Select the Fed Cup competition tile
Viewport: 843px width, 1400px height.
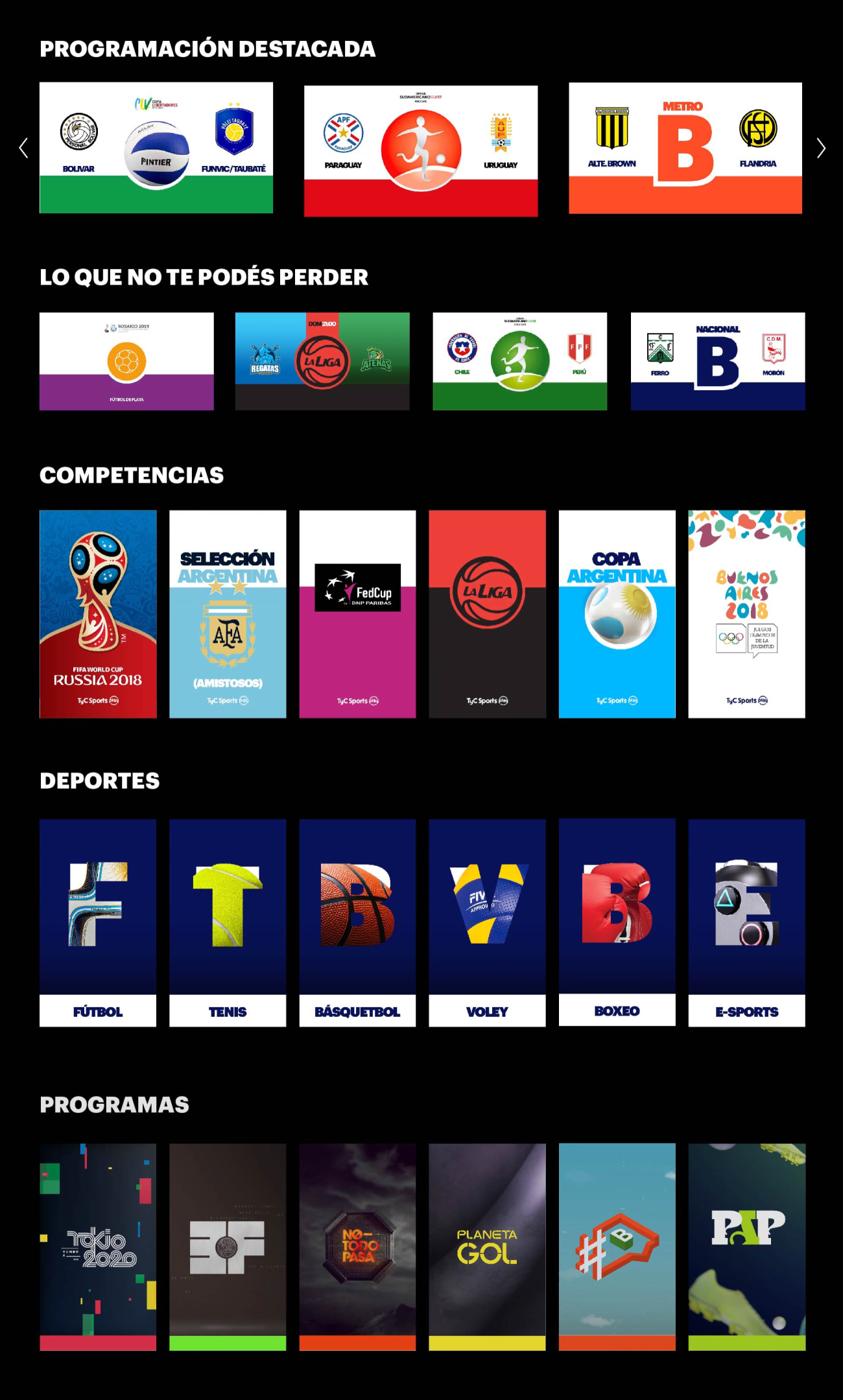tap(357, 614)
